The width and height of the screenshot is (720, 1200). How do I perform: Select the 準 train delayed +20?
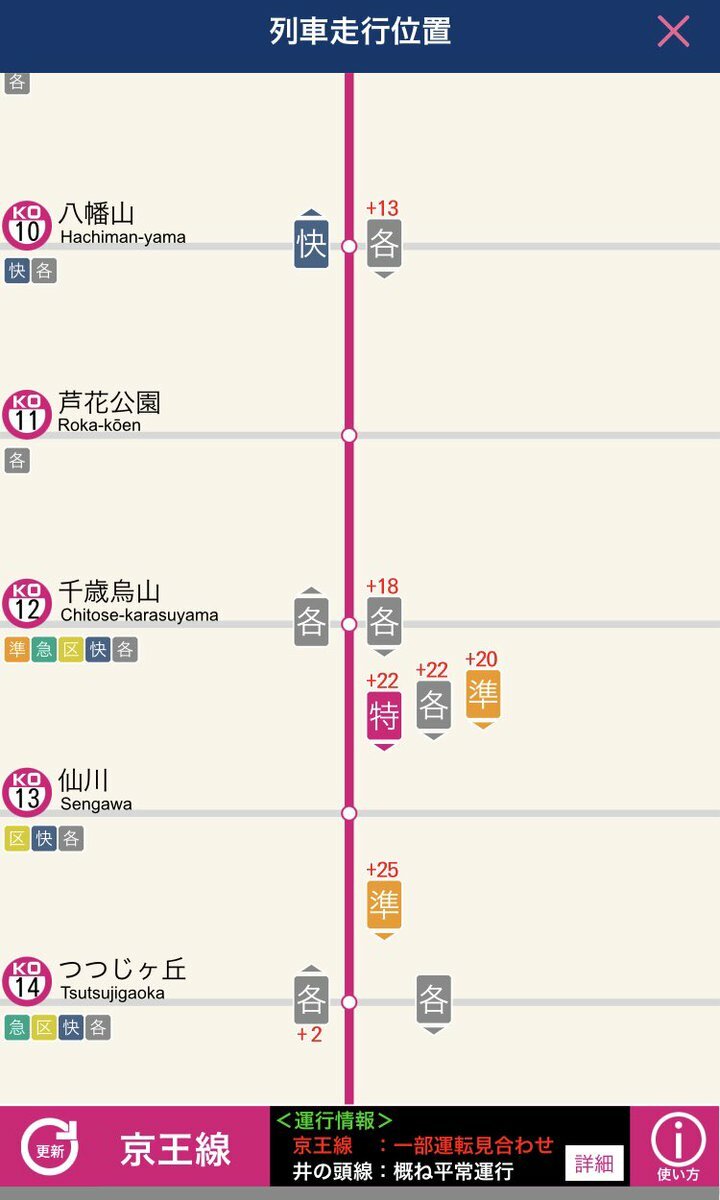[482, 695]
